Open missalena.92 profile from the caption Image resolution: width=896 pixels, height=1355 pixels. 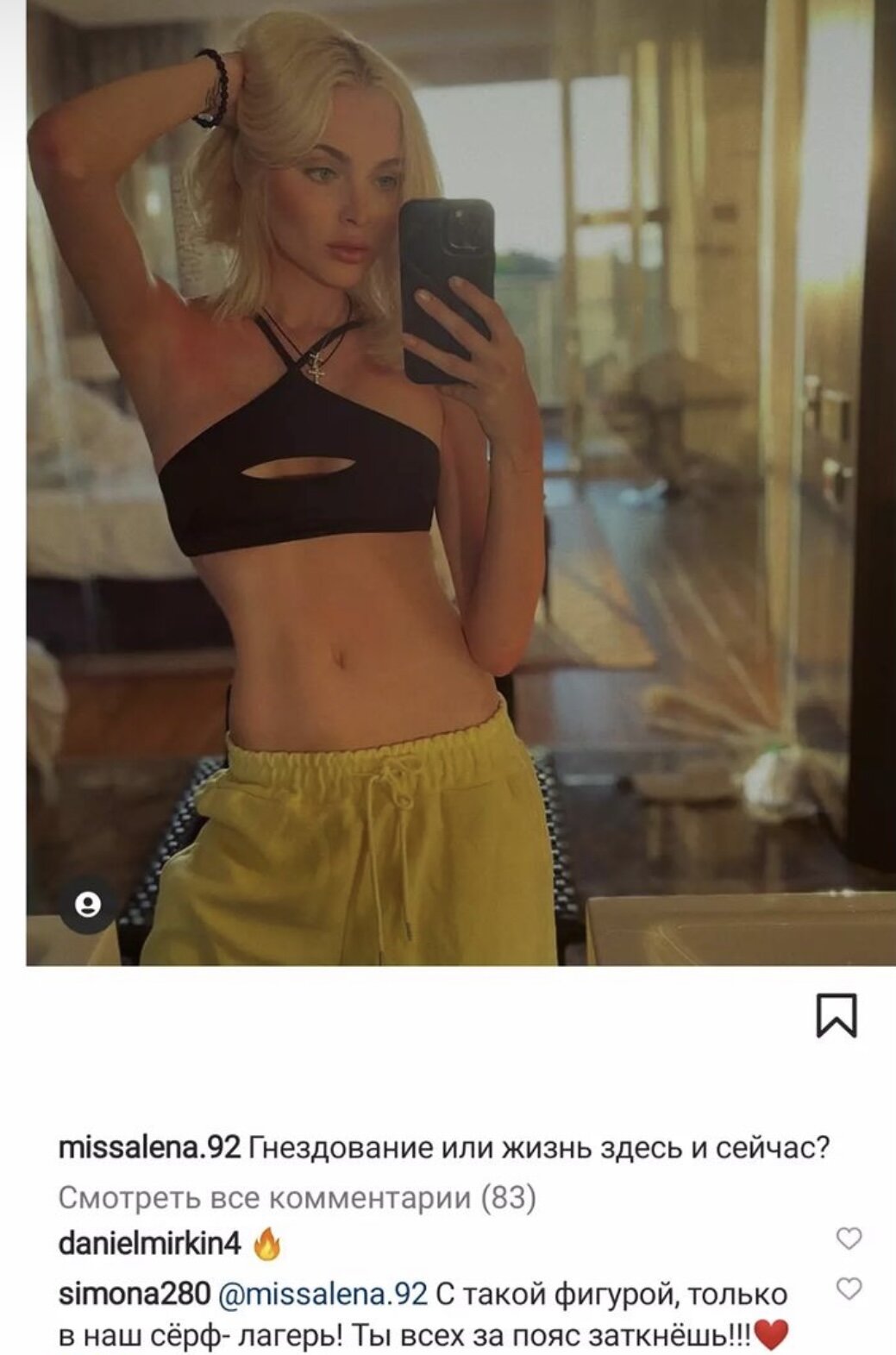pyautogui.click(x=149, y=1148)
